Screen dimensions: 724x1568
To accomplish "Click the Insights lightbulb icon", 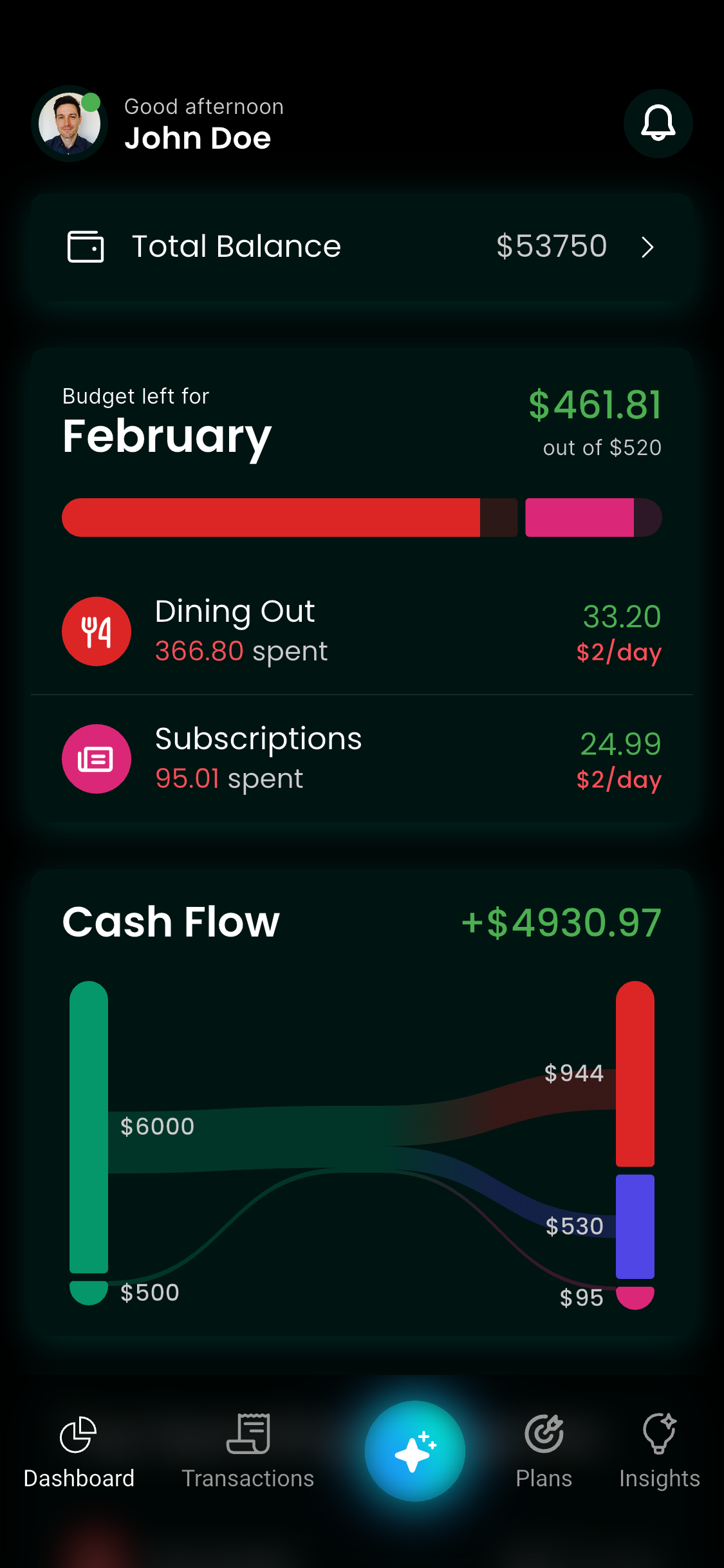I will click(660, 1435).
